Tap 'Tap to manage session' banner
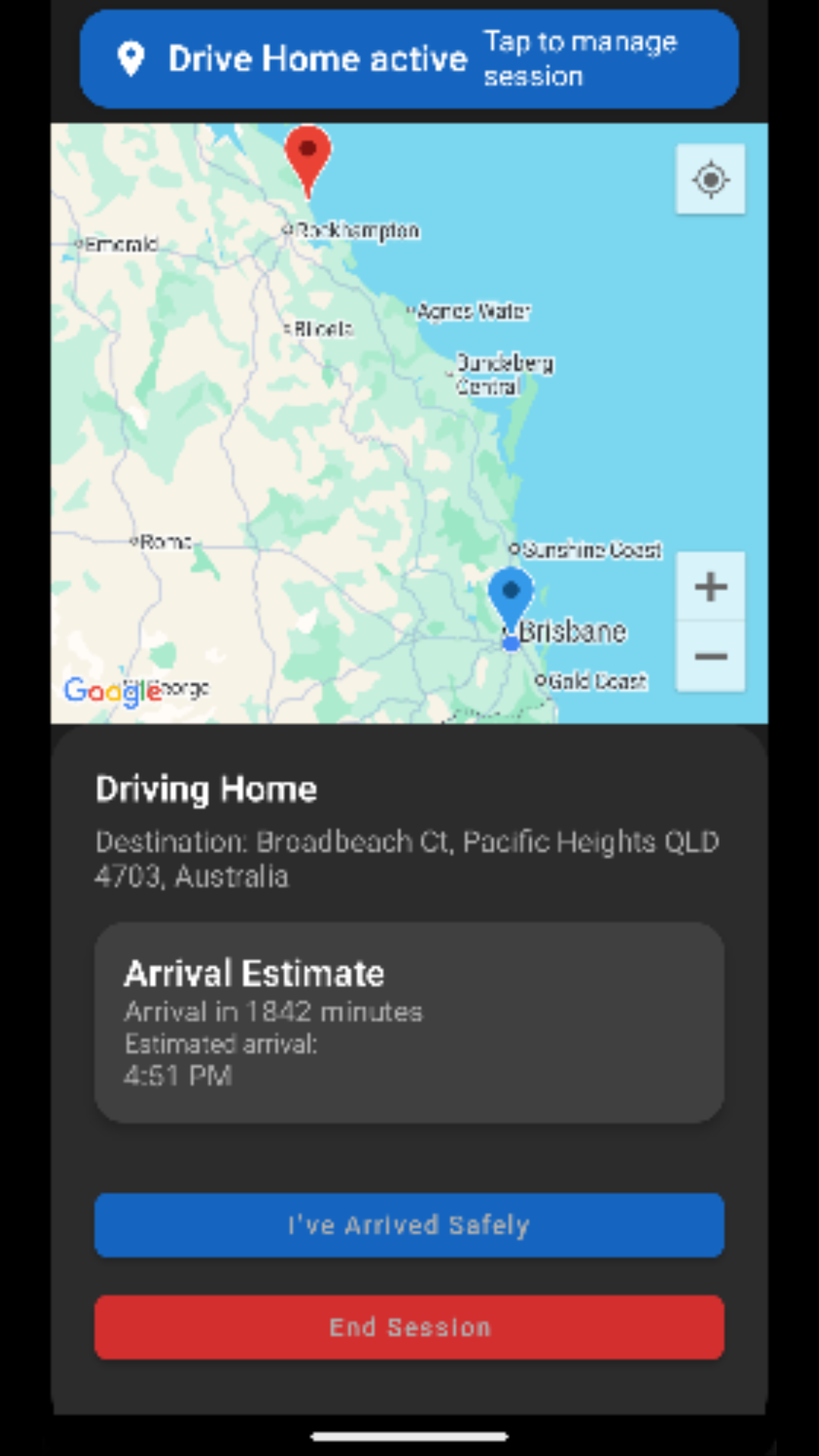This screenshot has height=1456, width=819. coord(581,58)
